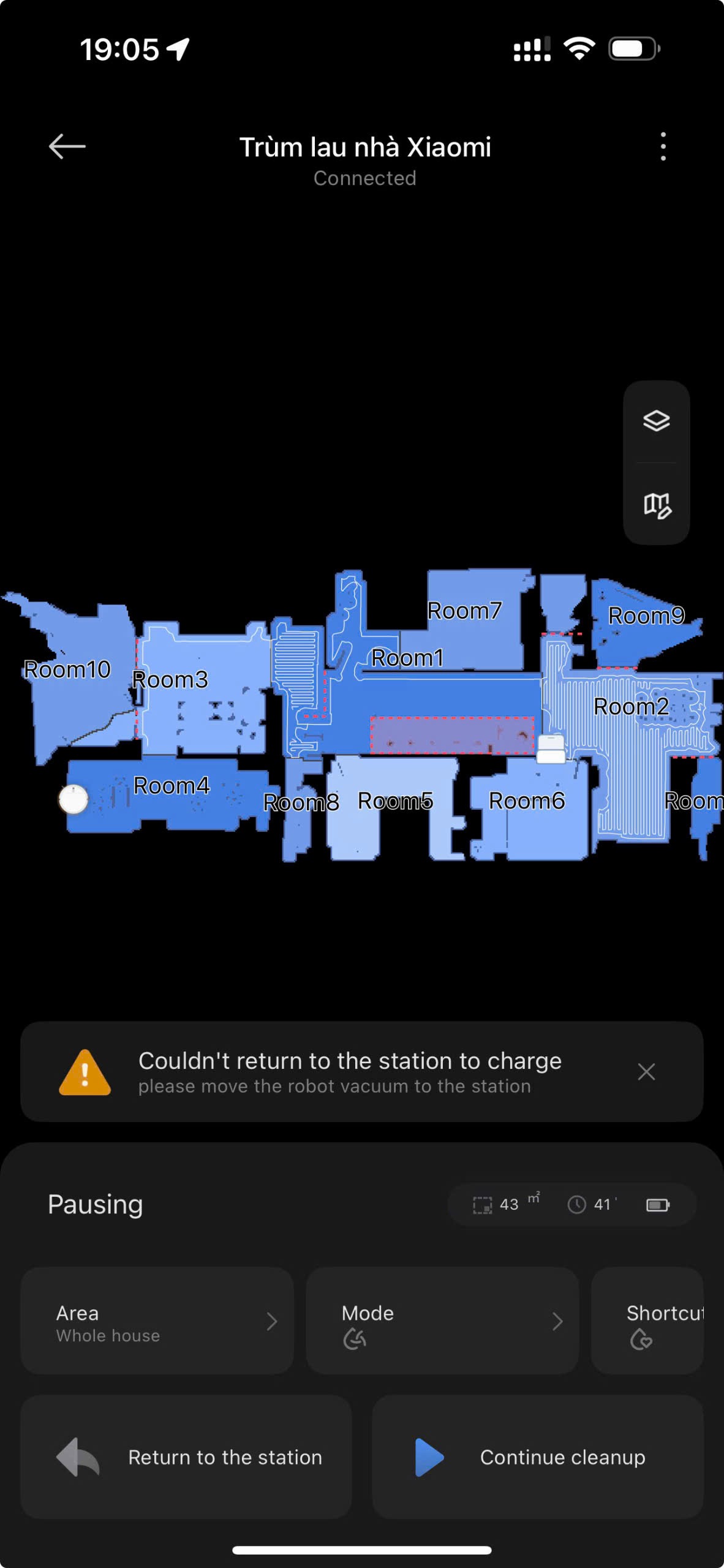The height and width of the screenshot is (1568, 724).
Task: Select Room1 on the map
Action: point(407,658)
